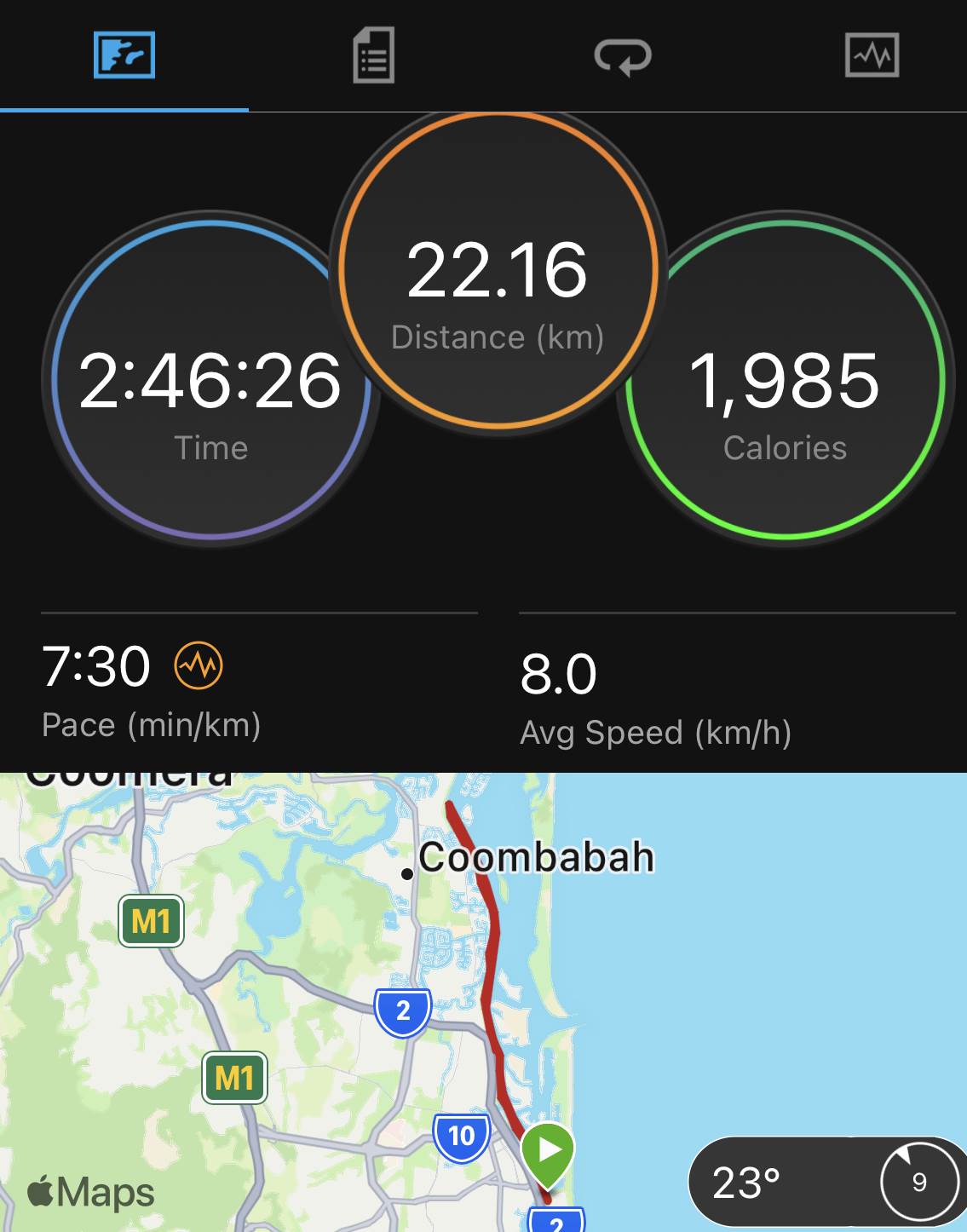Switch to the overview tab
The image size is (967, 1232).
coord(124,55)
